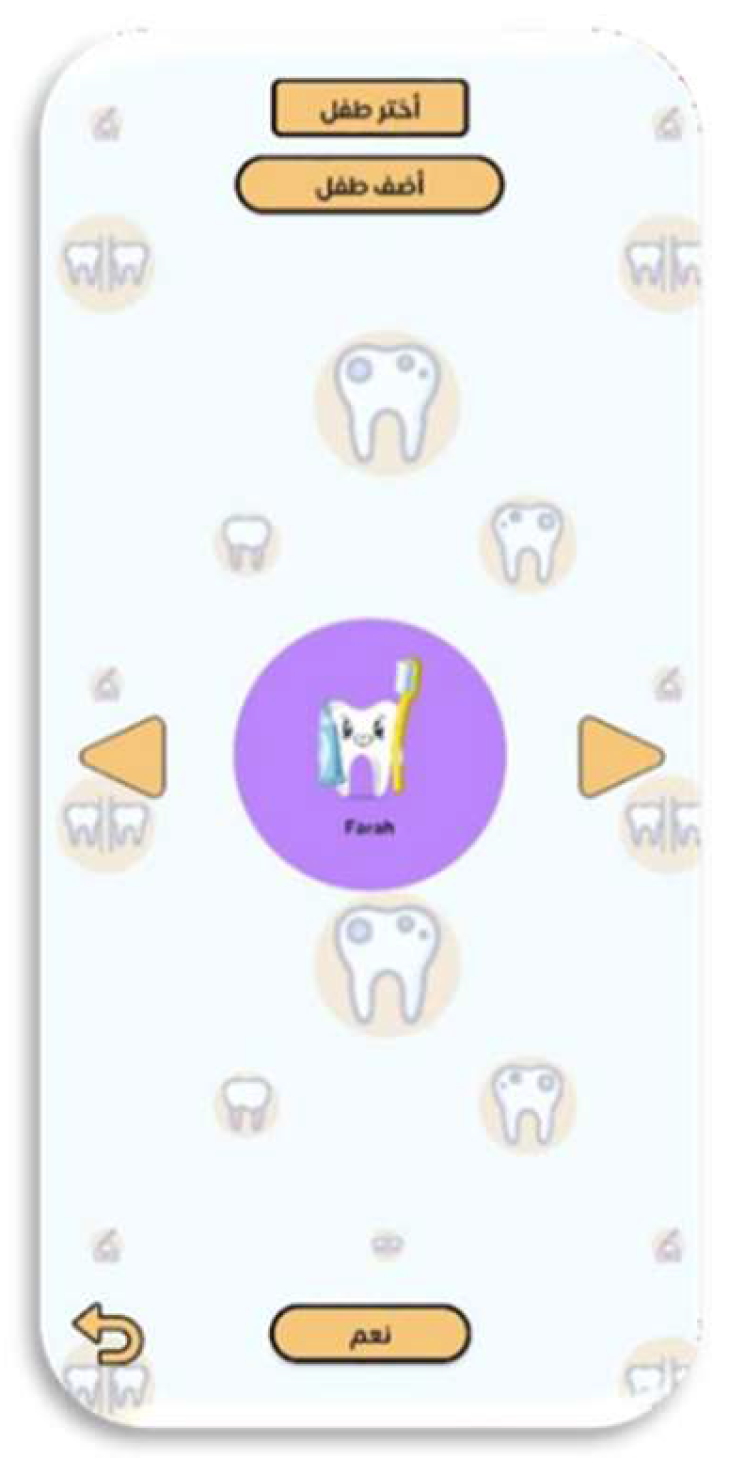Show the next child with right arrow

tap(616, 755)
